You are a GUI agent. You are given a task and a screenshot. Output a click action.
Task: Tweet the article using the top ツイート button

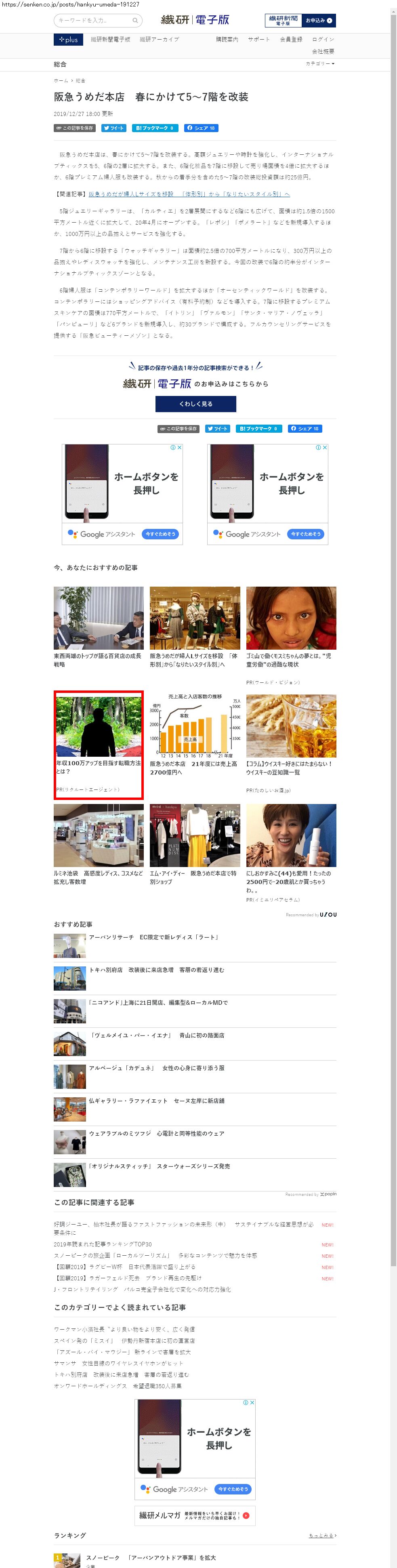click(114, 128)
